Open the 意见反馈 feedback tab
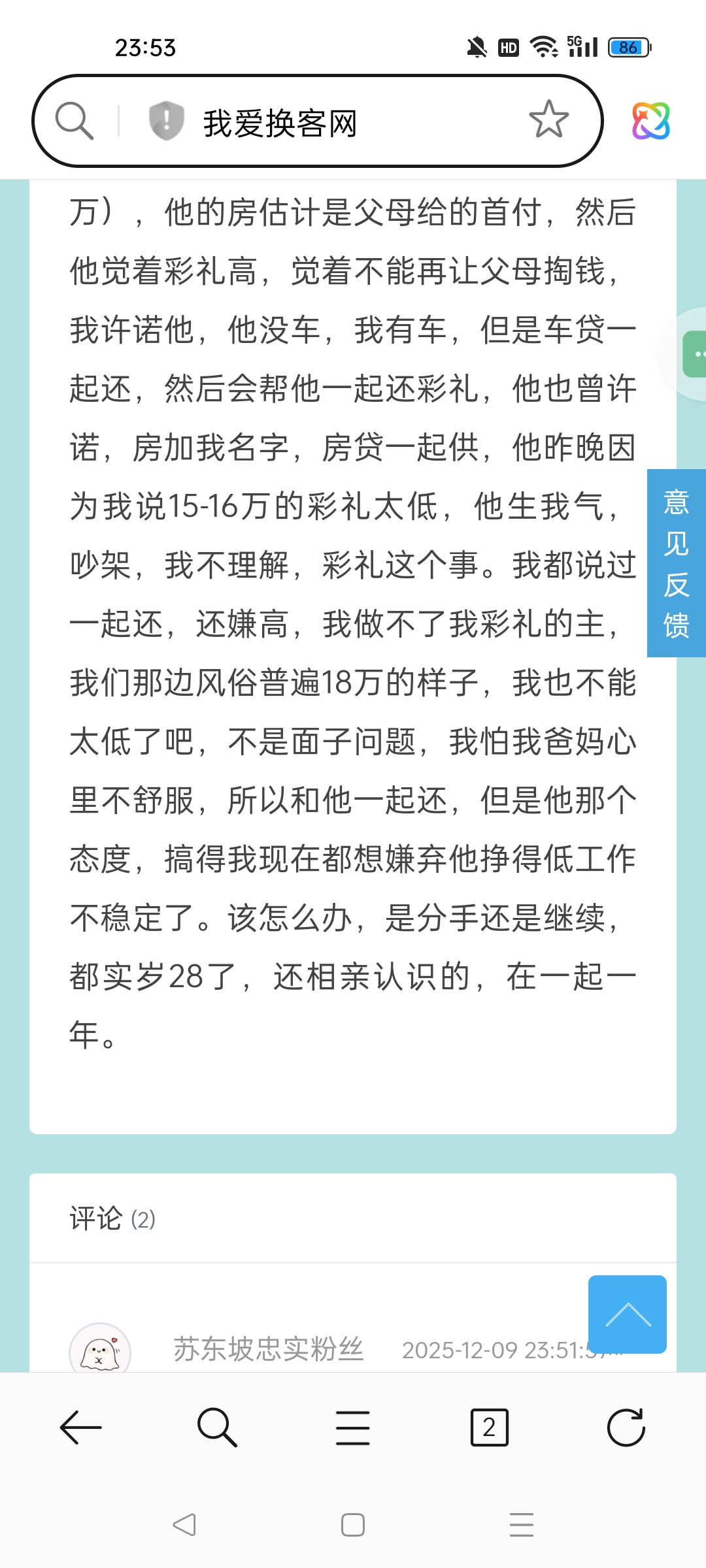The height and width of the screenshot is (1568, 706). (x=676, y=563)
